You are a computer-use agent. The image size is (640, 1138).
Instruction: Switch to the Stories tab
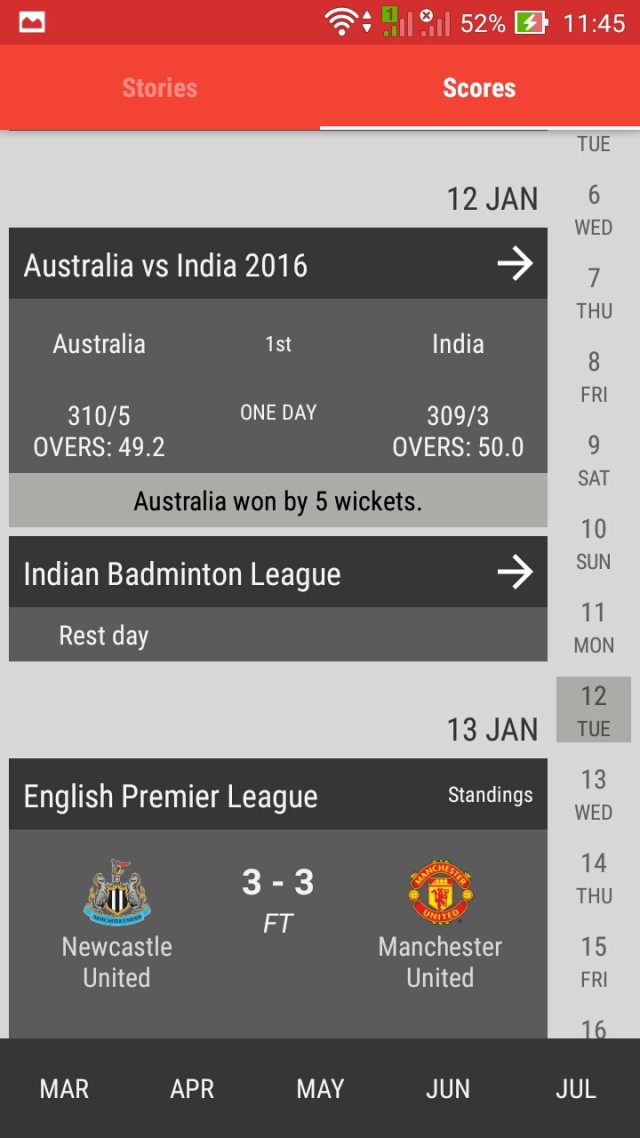[x=160, y=88]
